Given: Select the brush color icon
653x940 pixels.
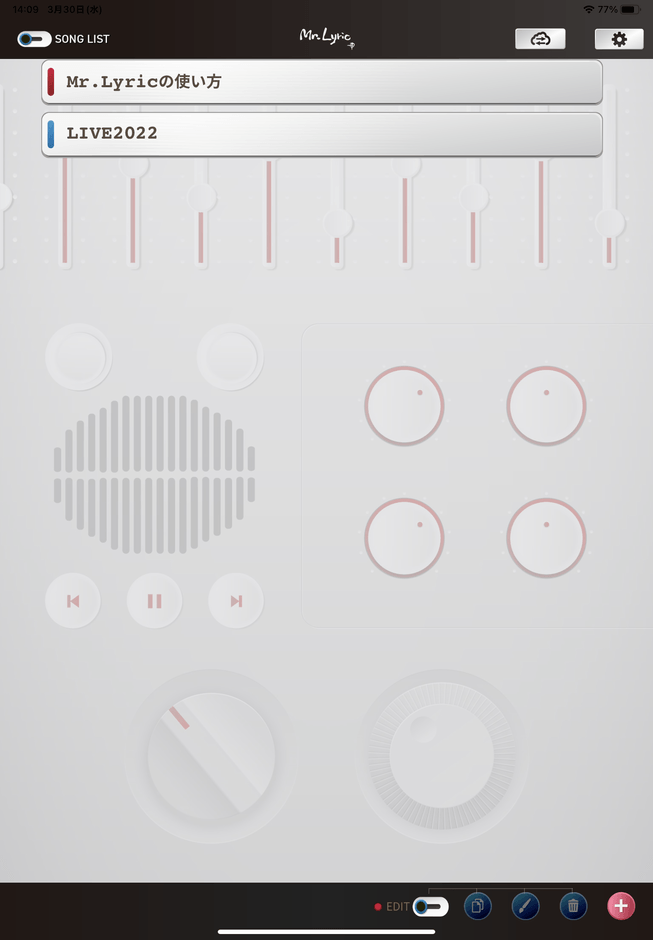Looking at the screenshot, I should [525, 907].
